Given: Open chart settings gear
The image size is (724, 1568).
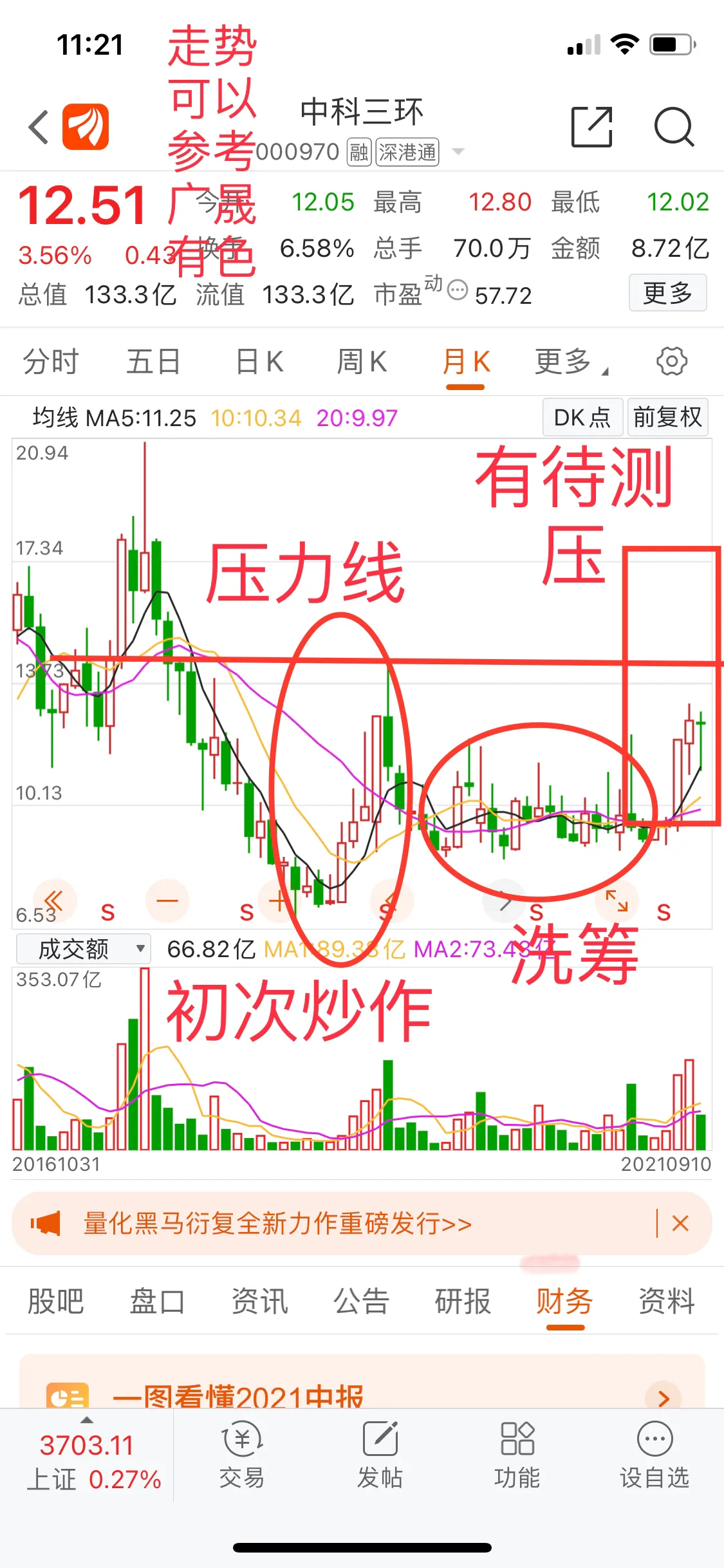Looking at the screenshot, I should (671, 361).
